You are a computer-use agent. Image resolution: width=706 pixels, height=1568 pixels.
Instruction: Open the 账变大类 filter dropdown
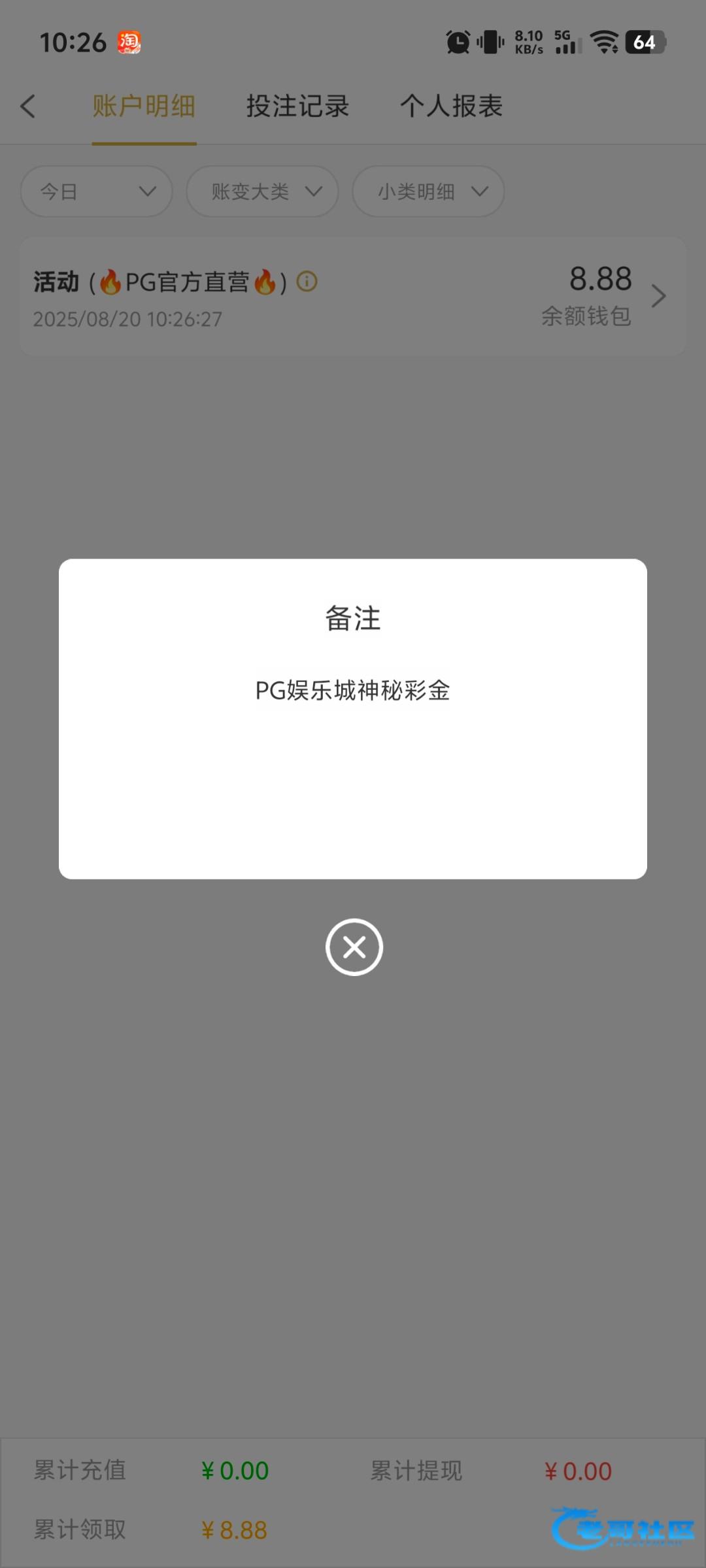262,191
